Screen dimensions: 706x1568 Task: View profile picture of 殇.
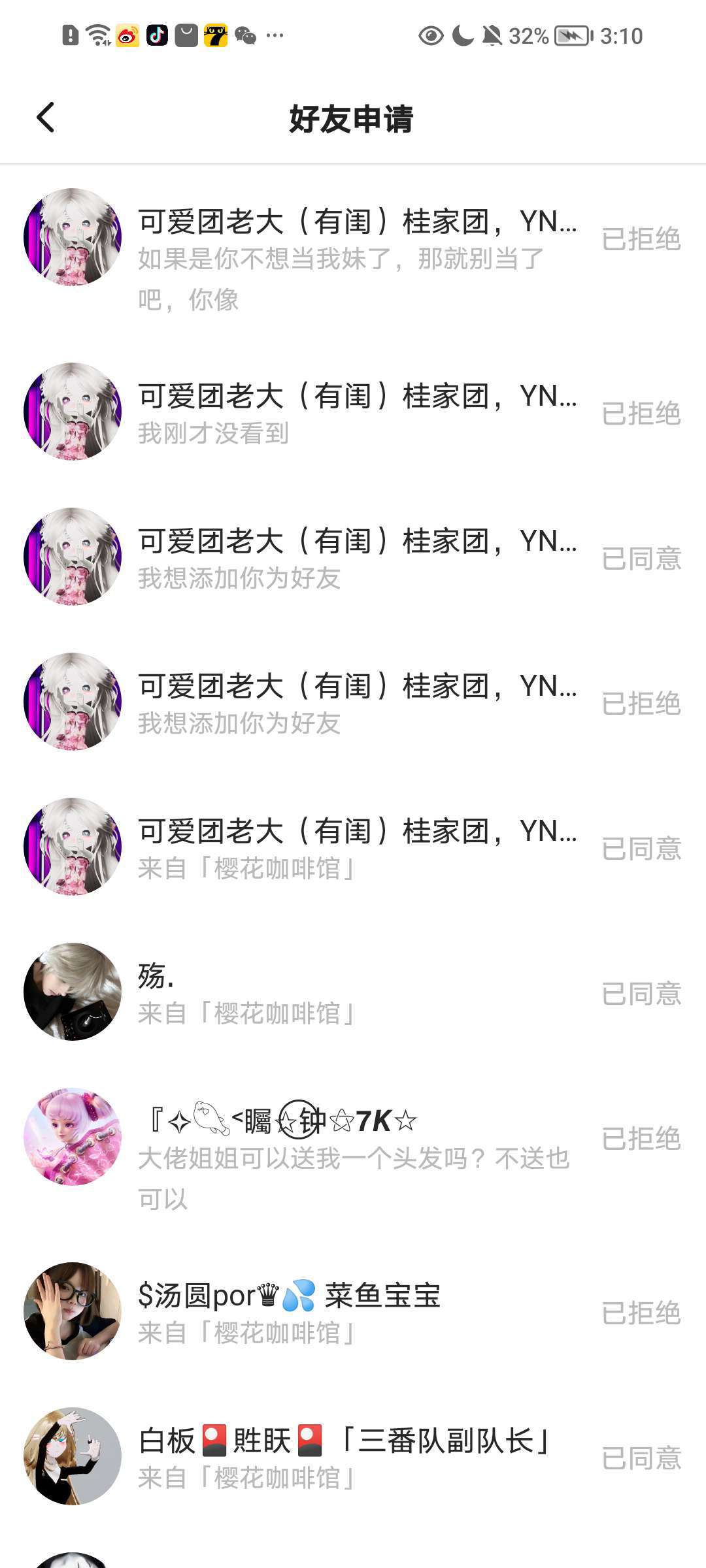(x=73, y=992)
